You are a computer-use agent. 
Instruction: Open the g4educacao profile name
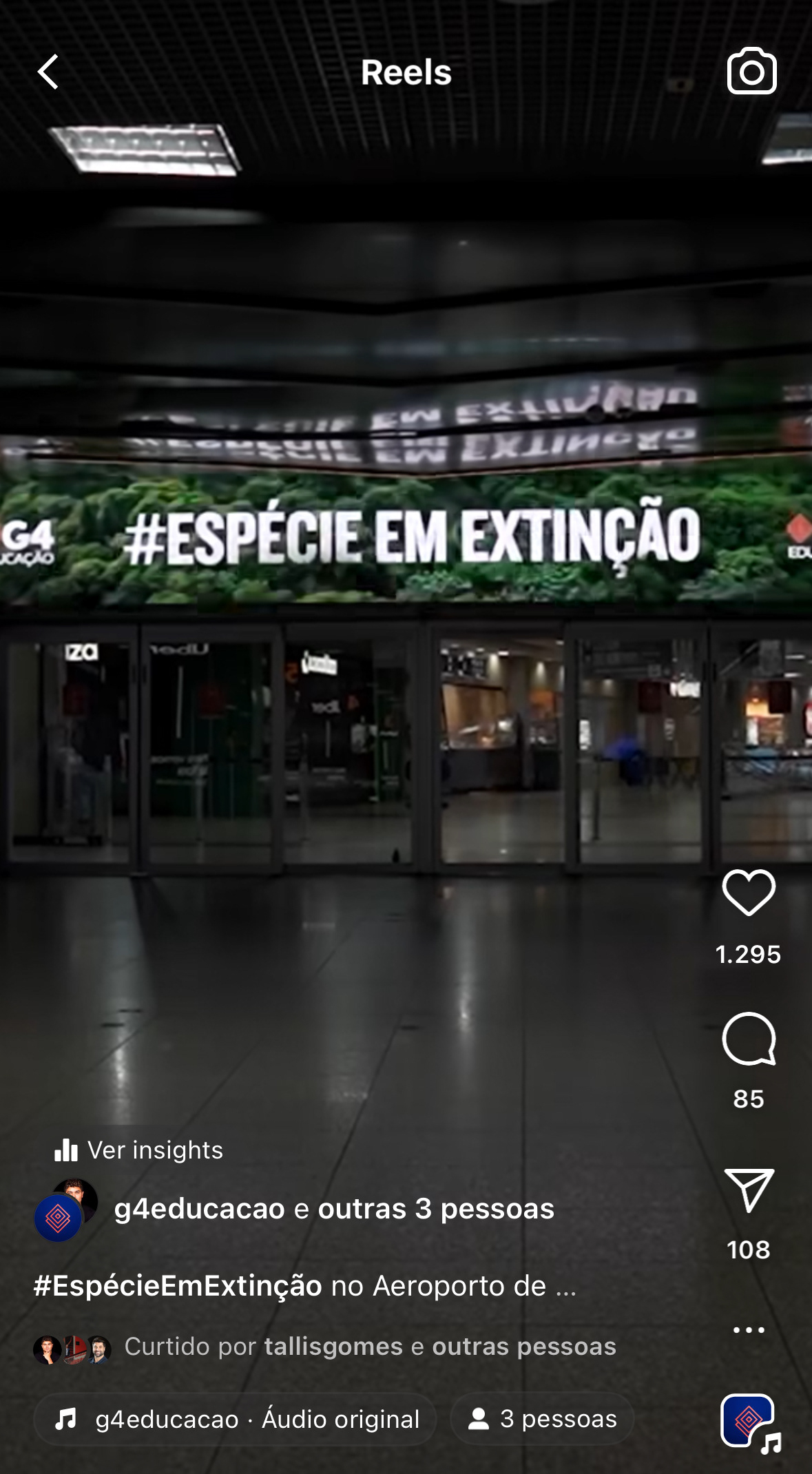[200, 1209]
